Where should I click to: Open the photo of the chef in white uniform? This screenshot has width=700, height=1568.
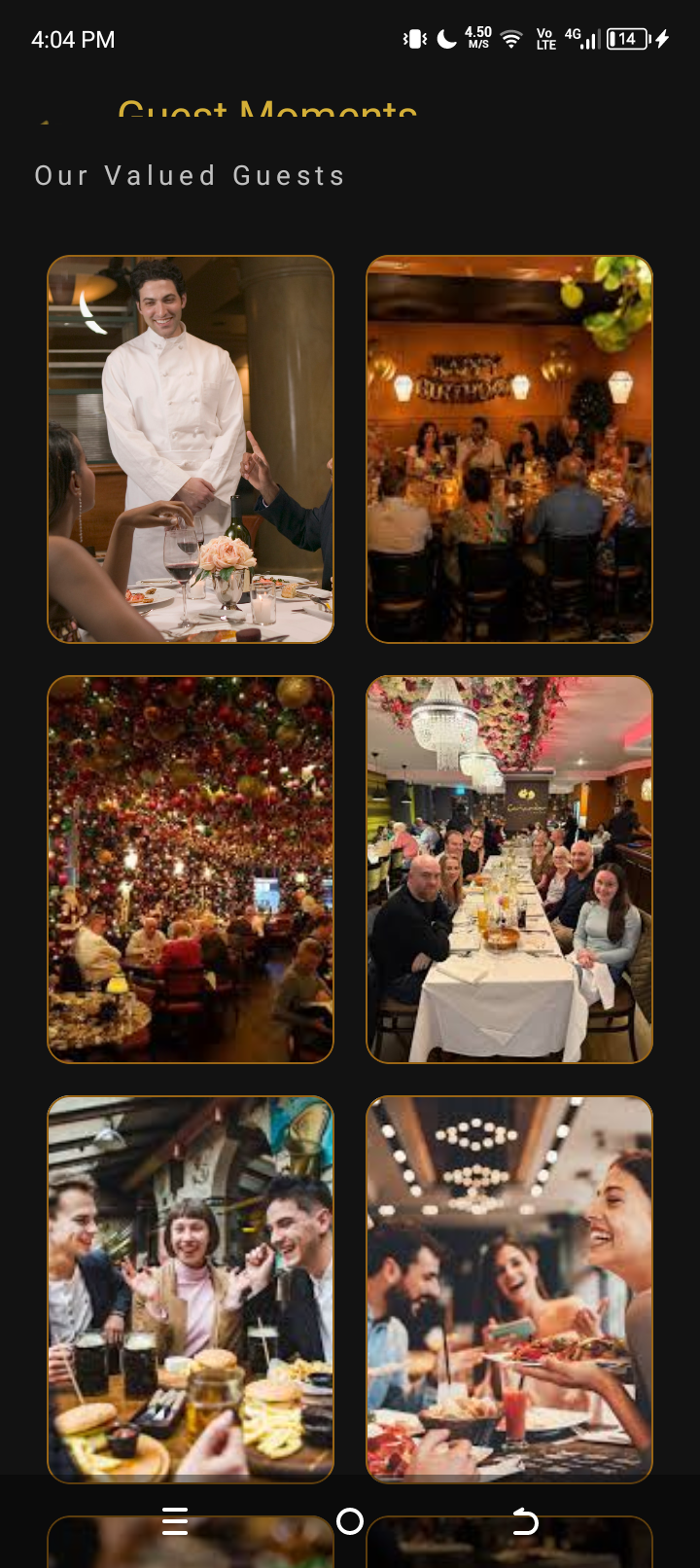(191, 449)
